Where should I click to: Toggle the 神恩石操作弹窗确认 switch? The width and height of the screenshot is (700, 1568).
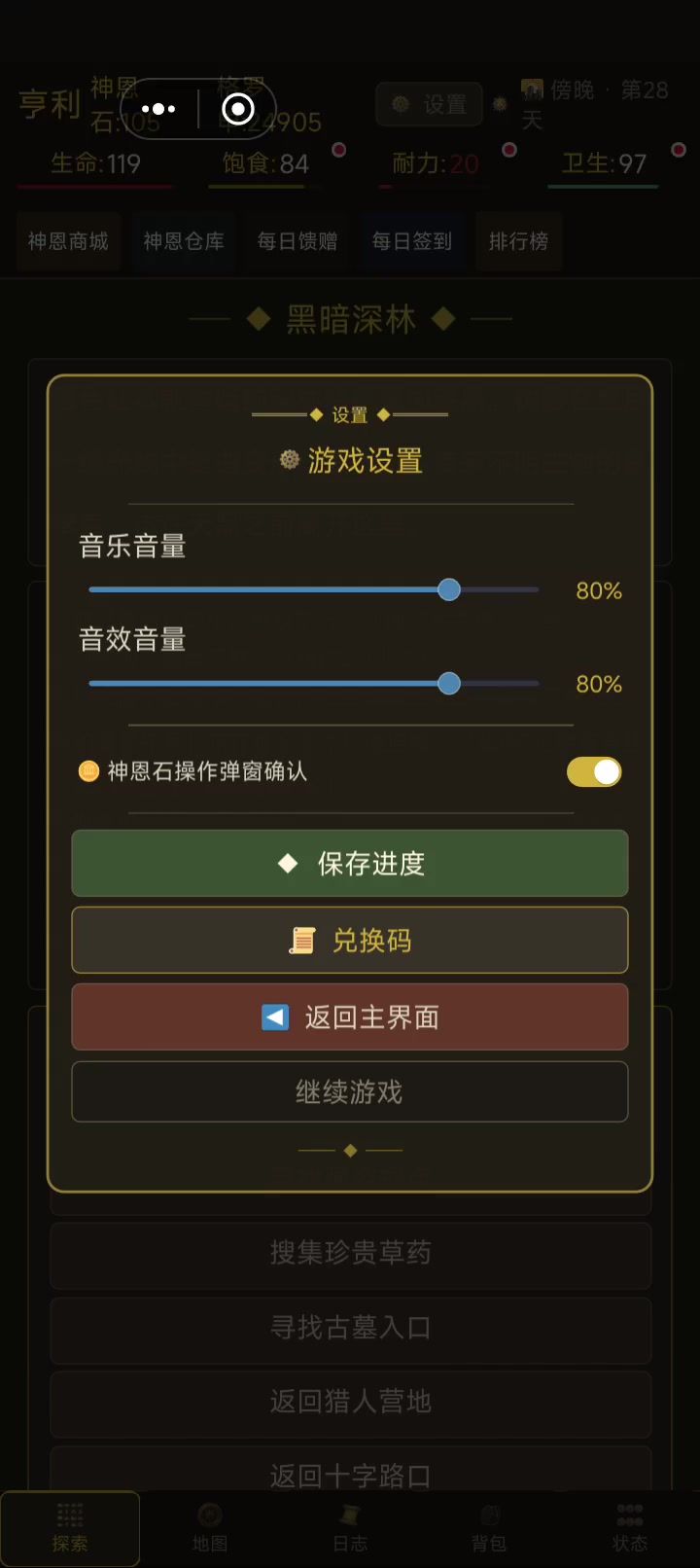pos(594,771)
